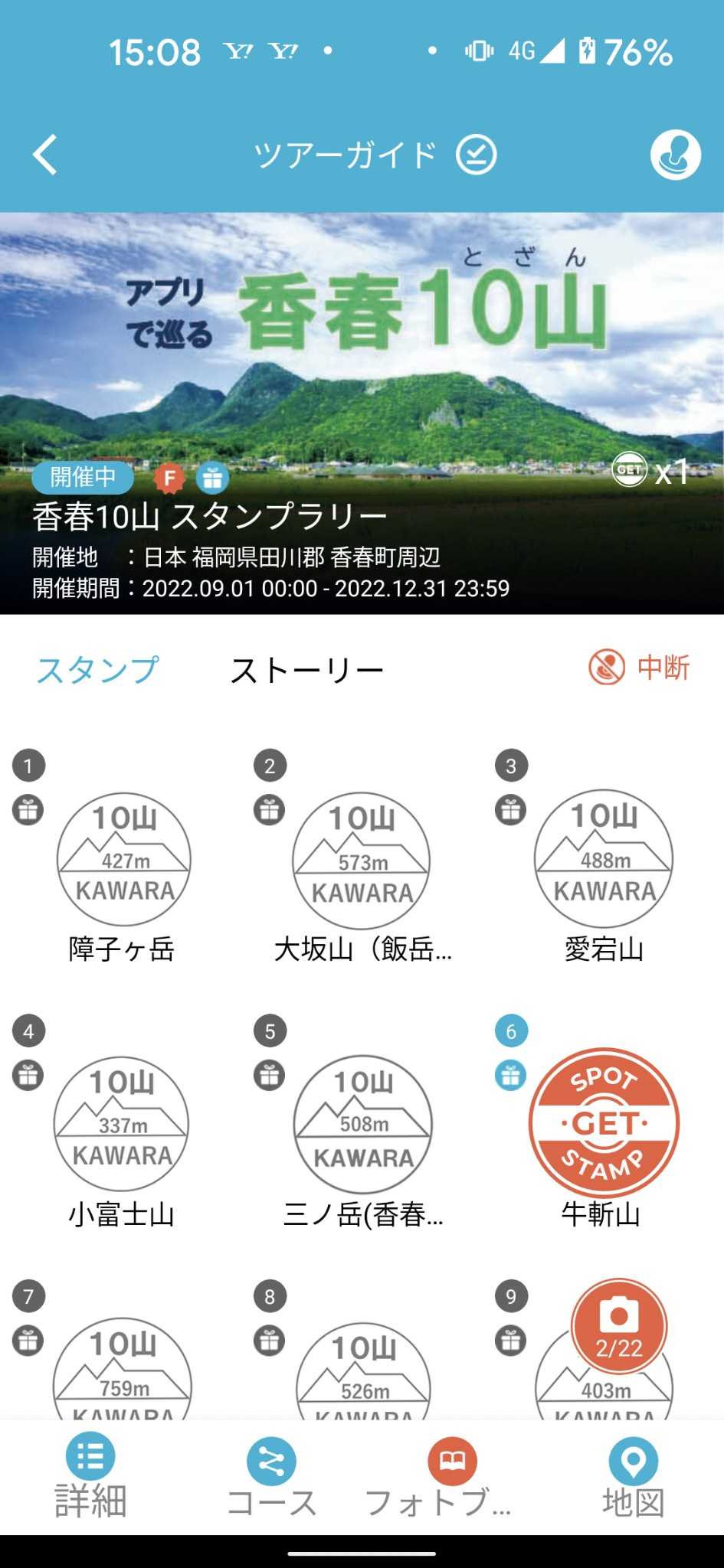Open the フォトブ… photo book tab
Image resolution: width=724 pixels, height=1568 pixels.
click(x=438, y=1479)
